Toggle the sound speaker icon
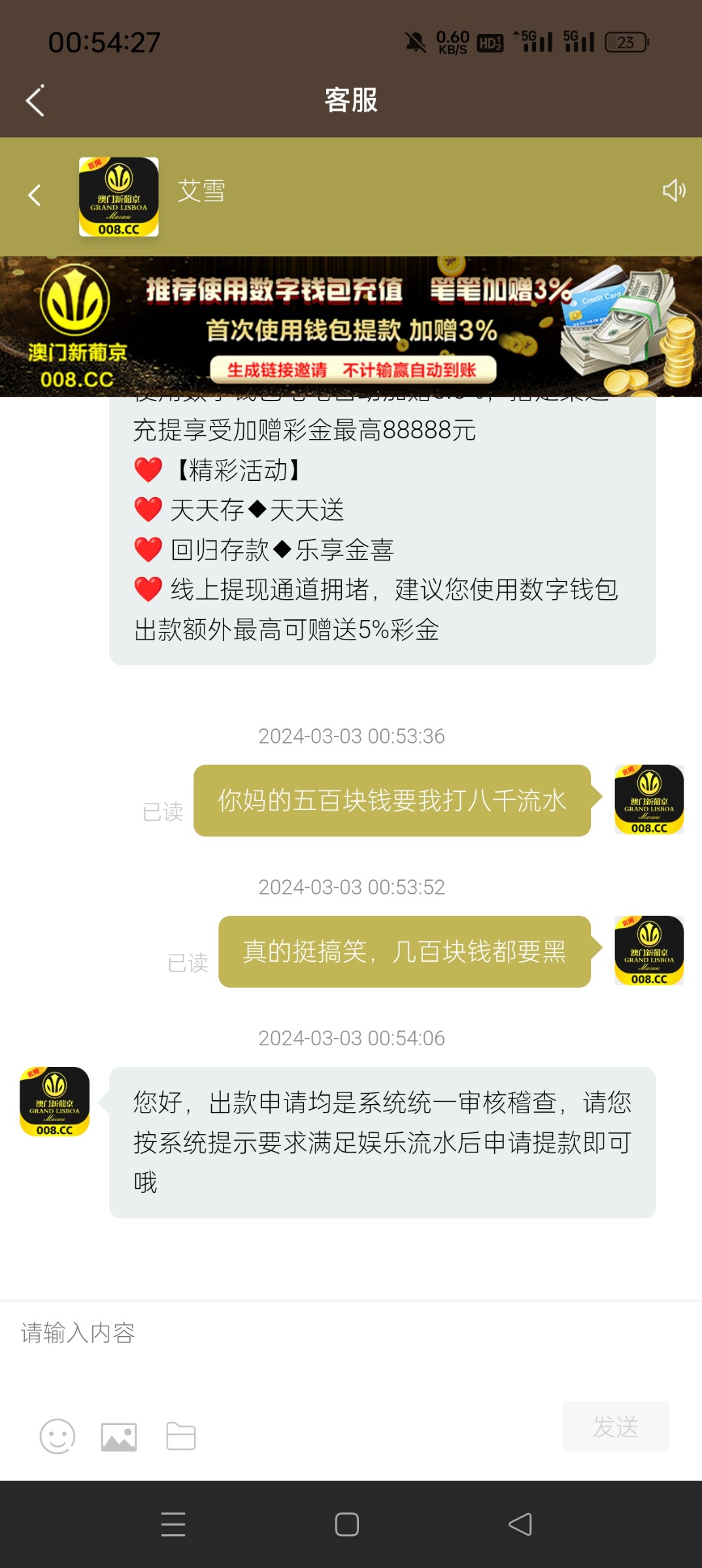Screen dimensions: 702x1568 point(674,191)
